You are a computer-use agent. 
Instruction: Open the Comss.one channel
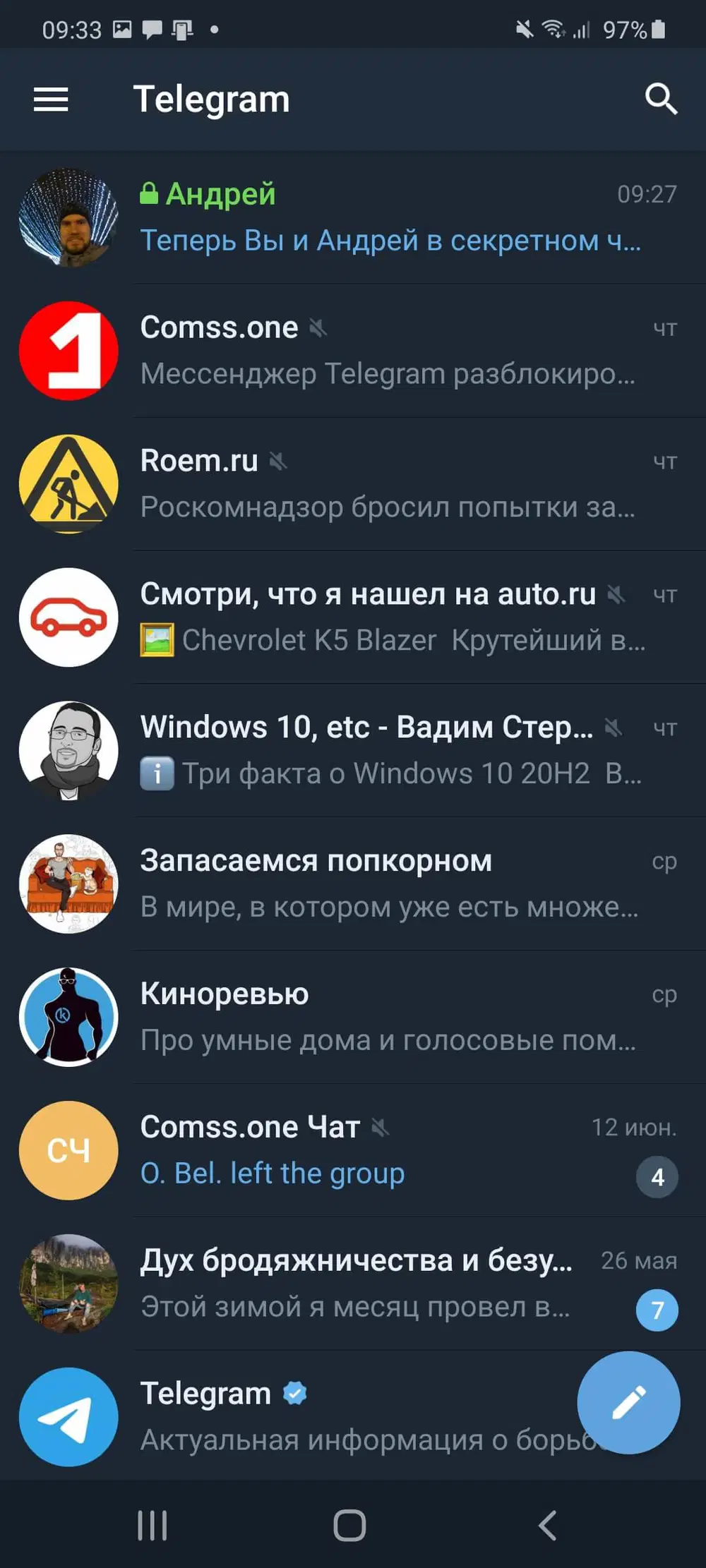pyautogui.click(x=388, y=351)
